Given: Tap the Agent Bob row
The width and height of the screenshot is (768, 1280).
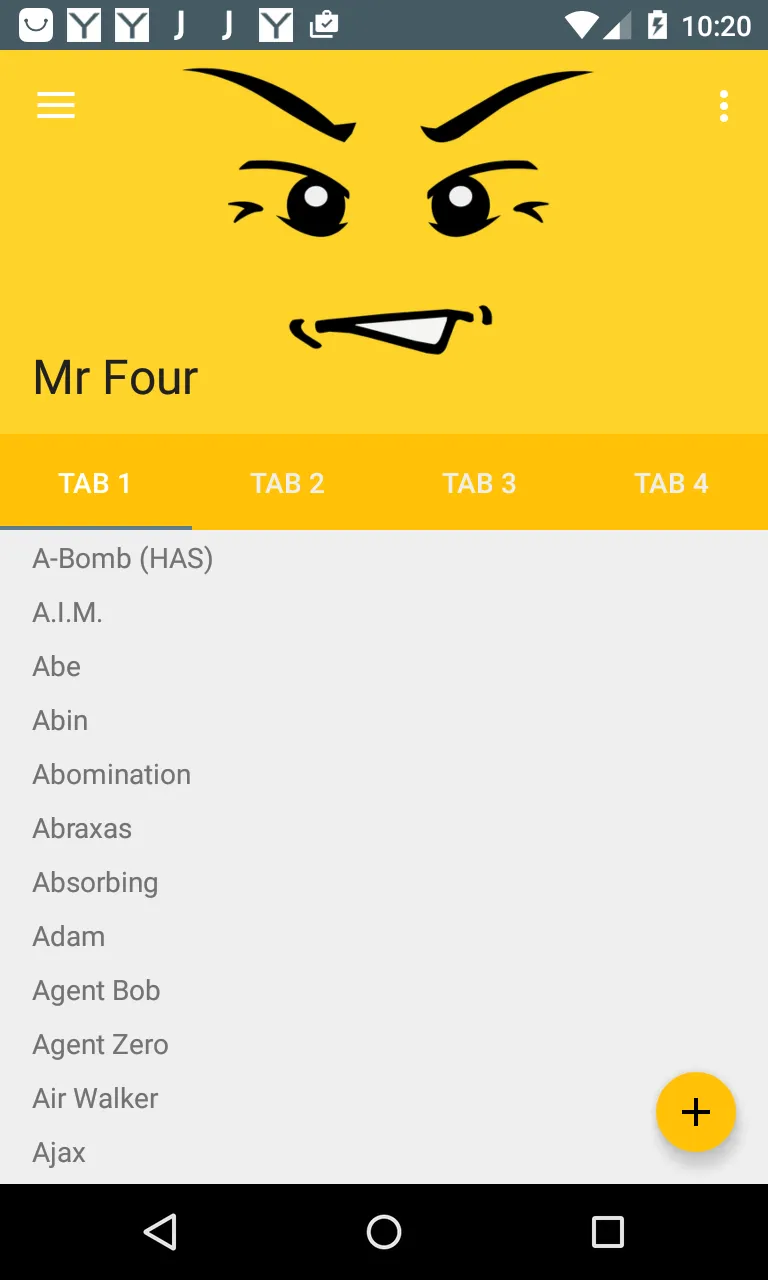Looking at the screenshot, I should pos(96,990).
